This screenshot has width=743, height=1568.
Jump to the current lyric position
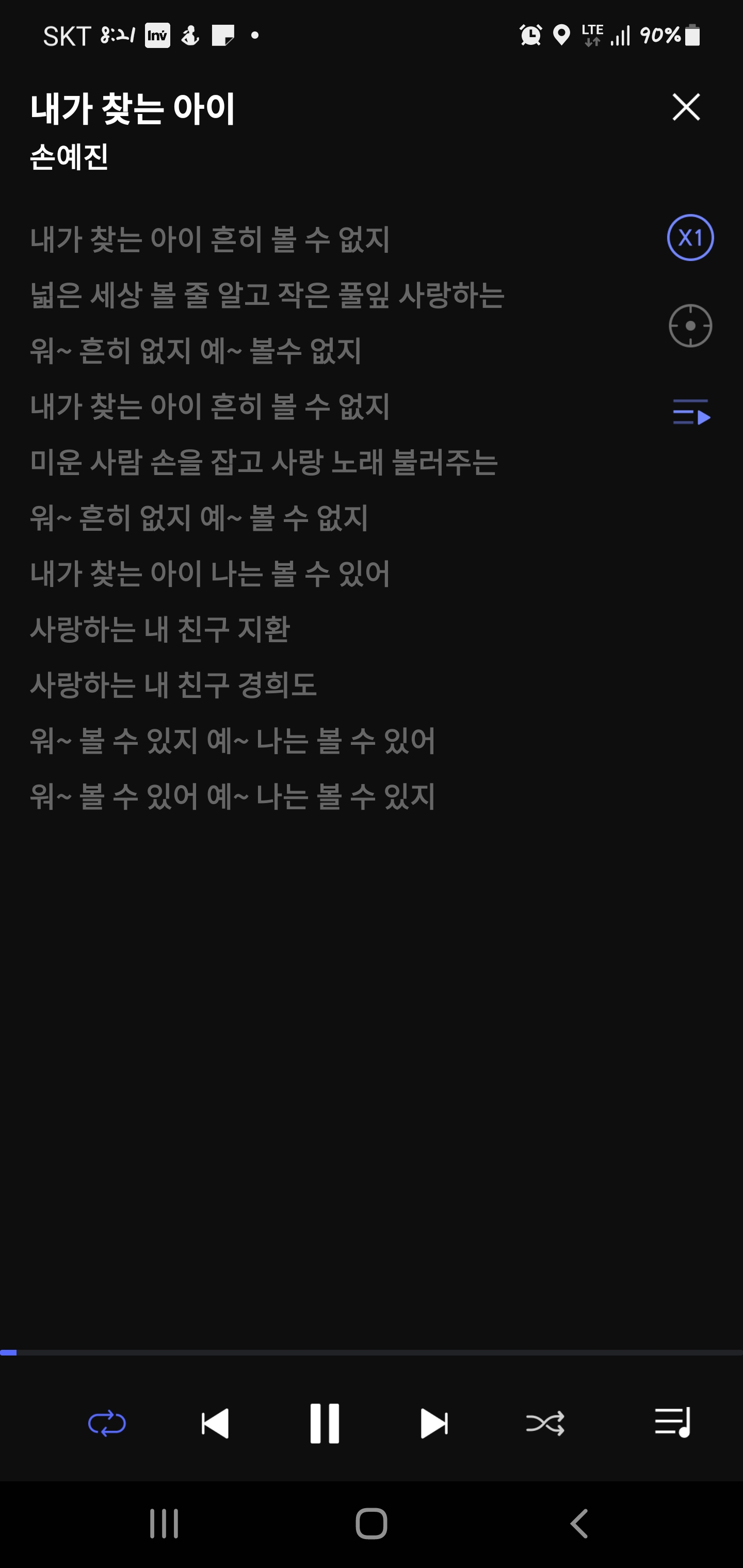(690, 325)
